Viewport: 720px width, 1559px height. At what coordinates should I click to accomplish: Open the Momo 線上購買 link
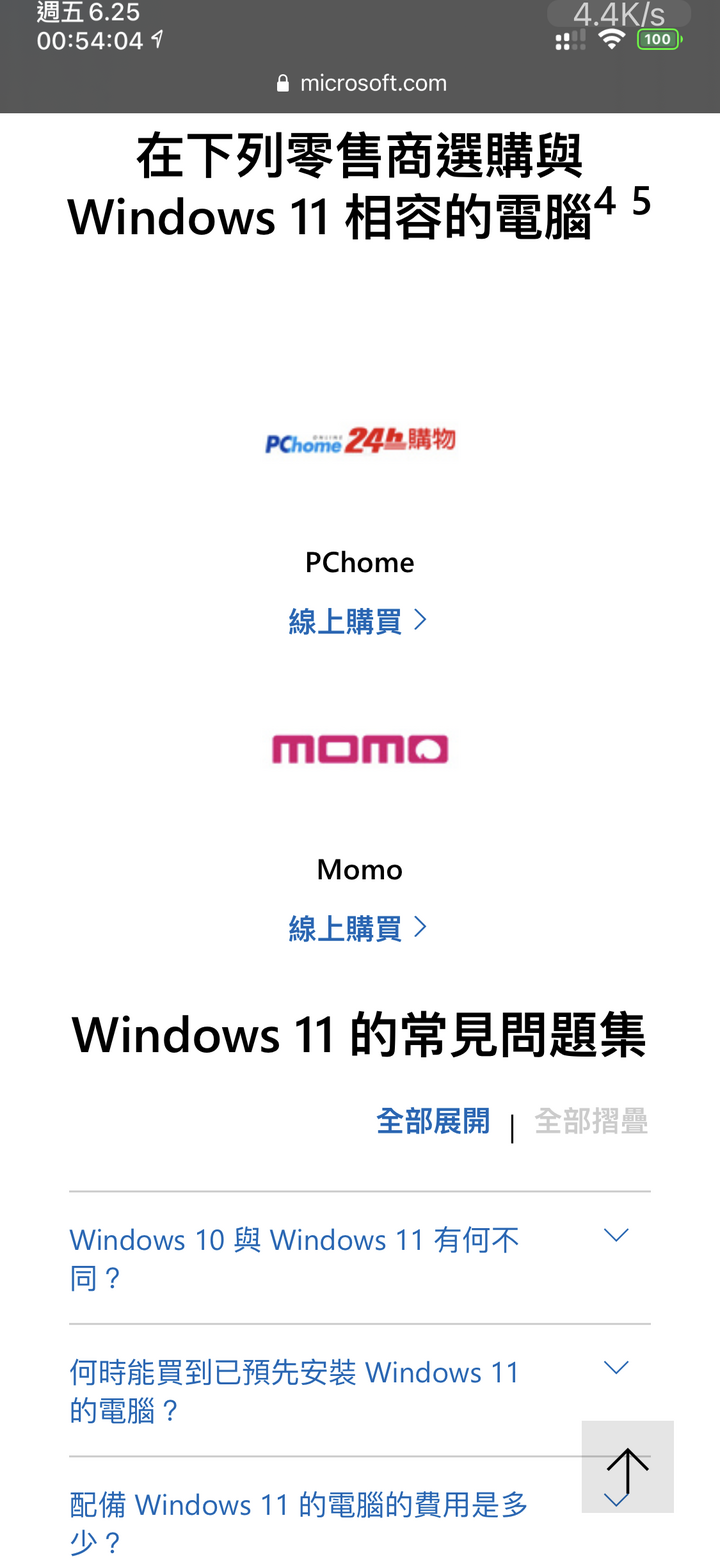357,928
